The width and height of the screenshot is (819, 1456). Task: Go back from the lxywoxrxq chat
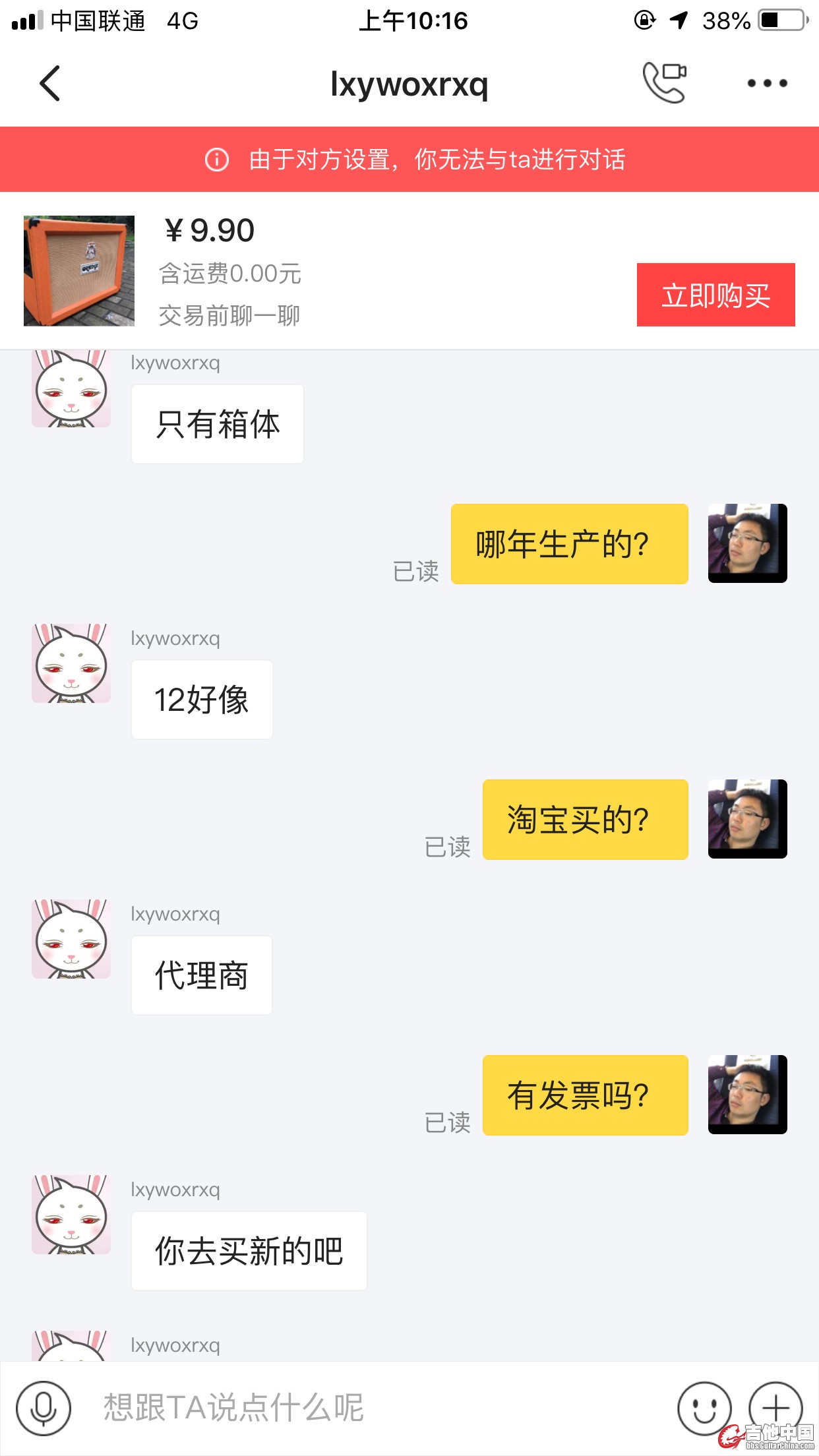50,84
